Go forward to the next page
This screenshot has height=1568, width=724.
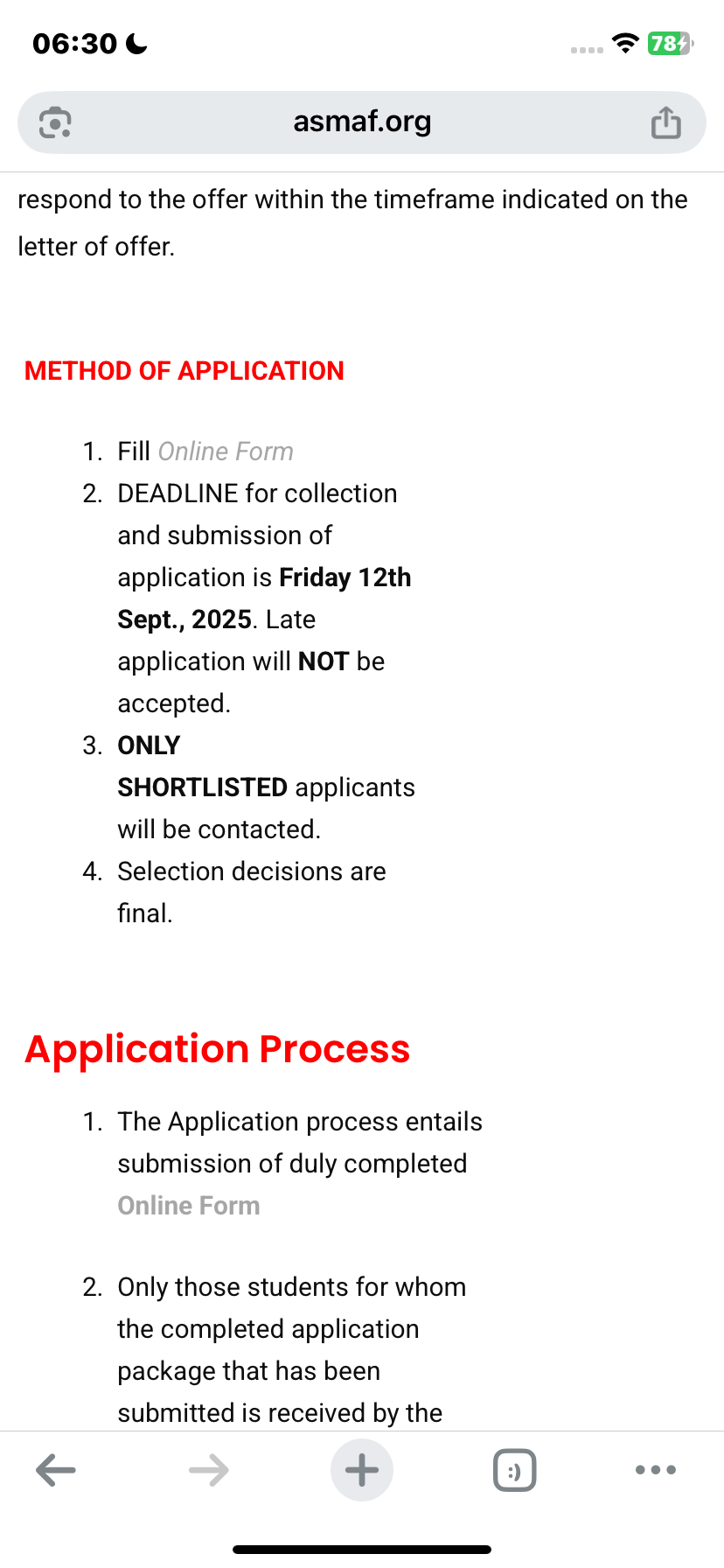point(209,1470)
